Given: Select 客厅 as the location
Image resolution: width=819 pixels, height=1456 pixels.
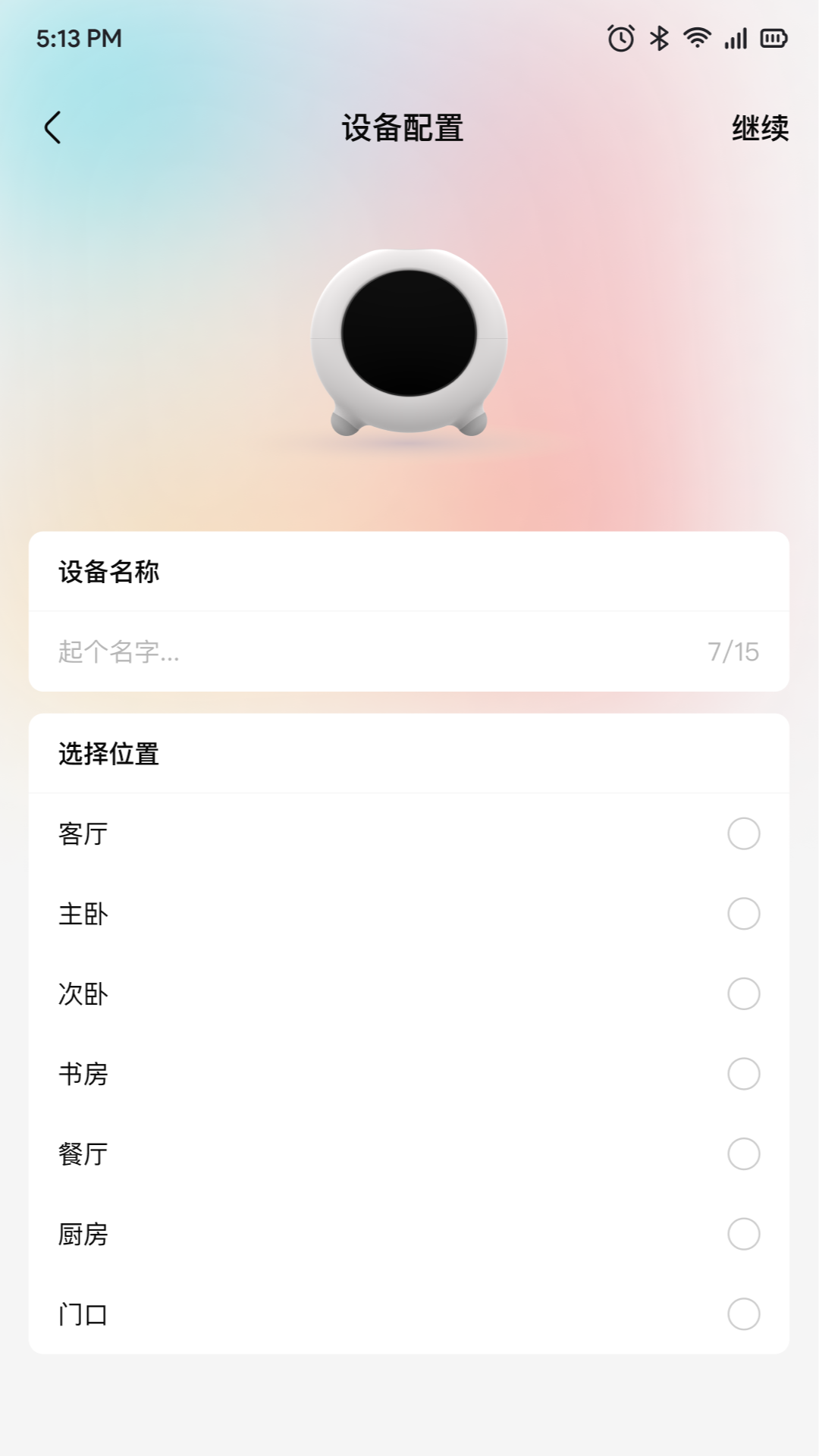Looking at the screenshot, I should (409, 833).
